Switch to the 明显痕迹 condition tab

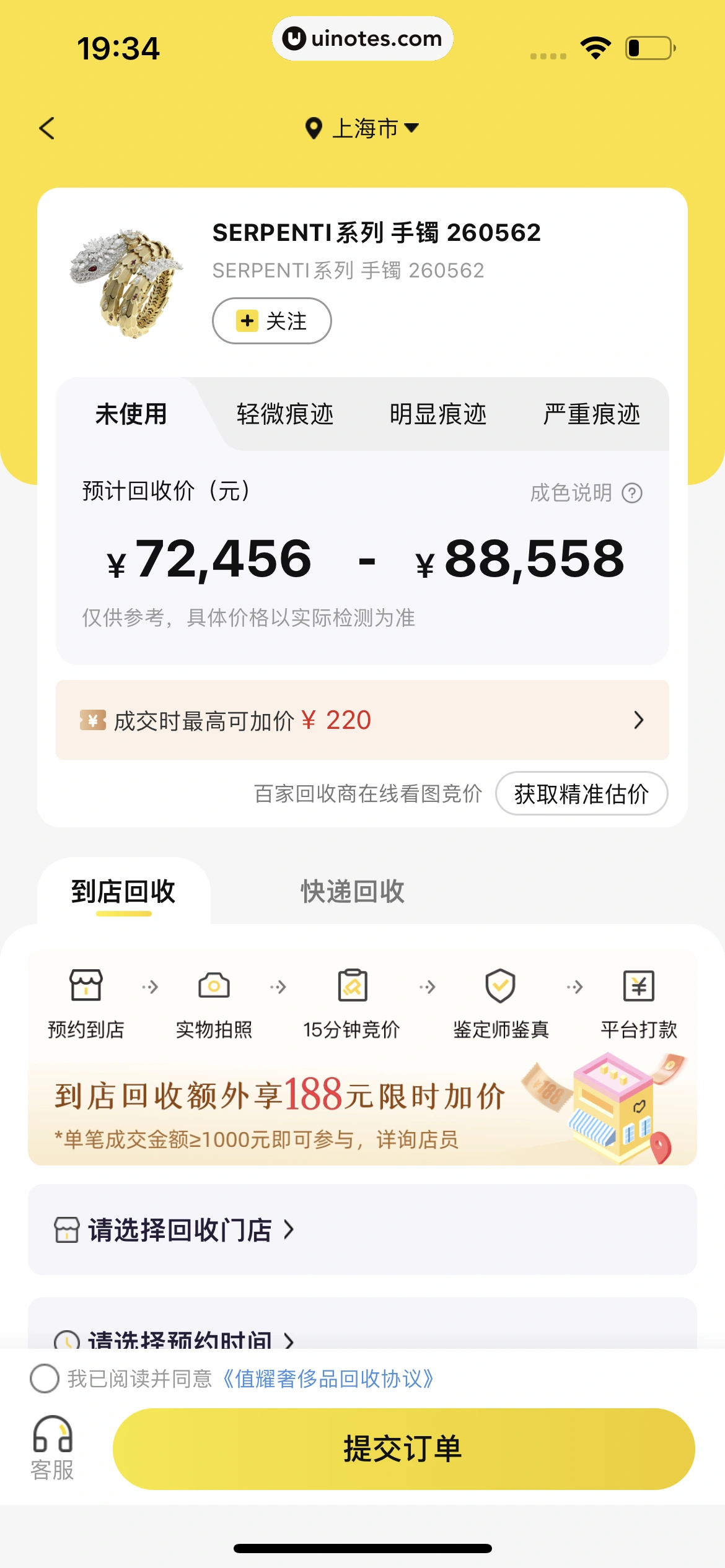[438, 414]
